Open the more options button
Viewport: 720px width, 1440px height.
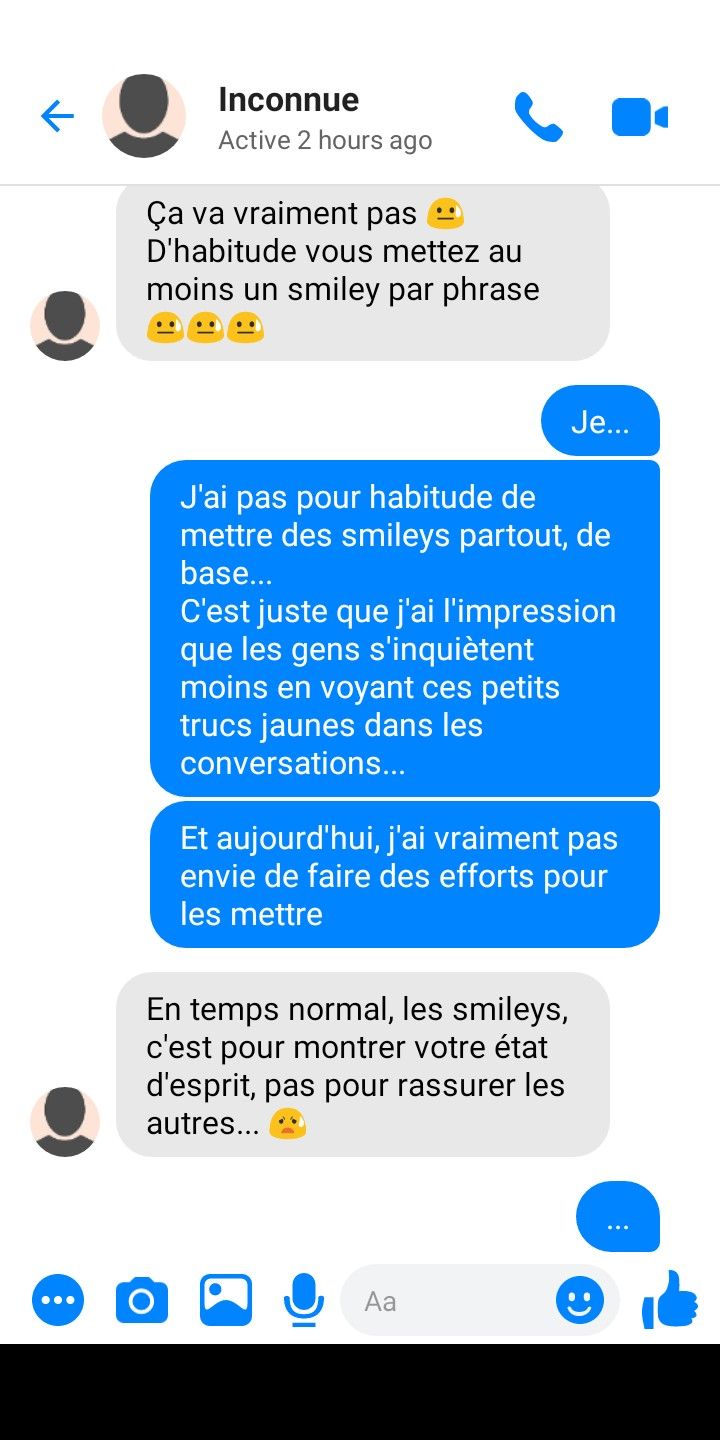point(58,1301)
